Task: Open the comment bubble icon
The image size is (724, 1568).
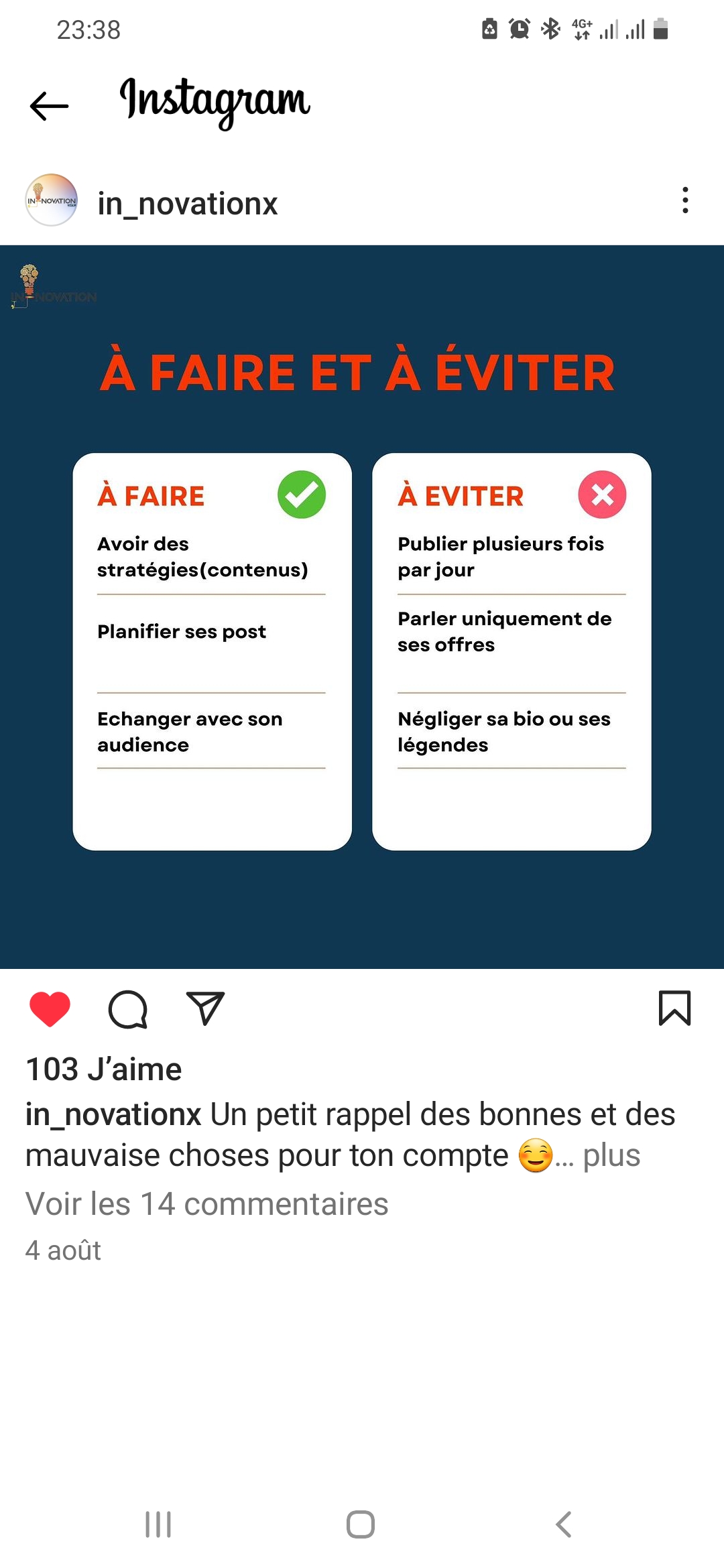Action: point(127,1008)
